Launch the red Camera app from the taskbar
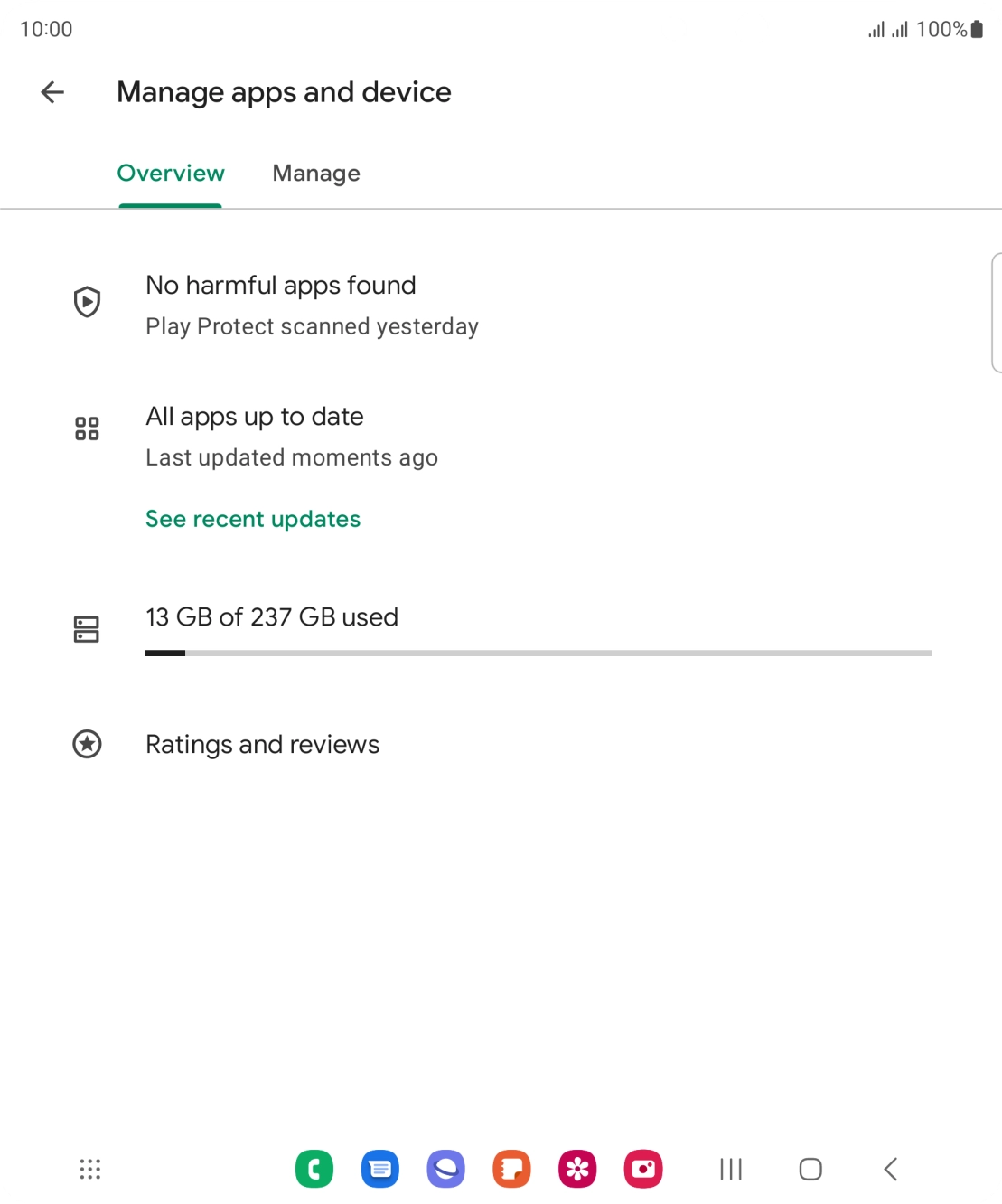Image resolution: width=1002 pixels, height=1204 pixels. pos(643,1169)
